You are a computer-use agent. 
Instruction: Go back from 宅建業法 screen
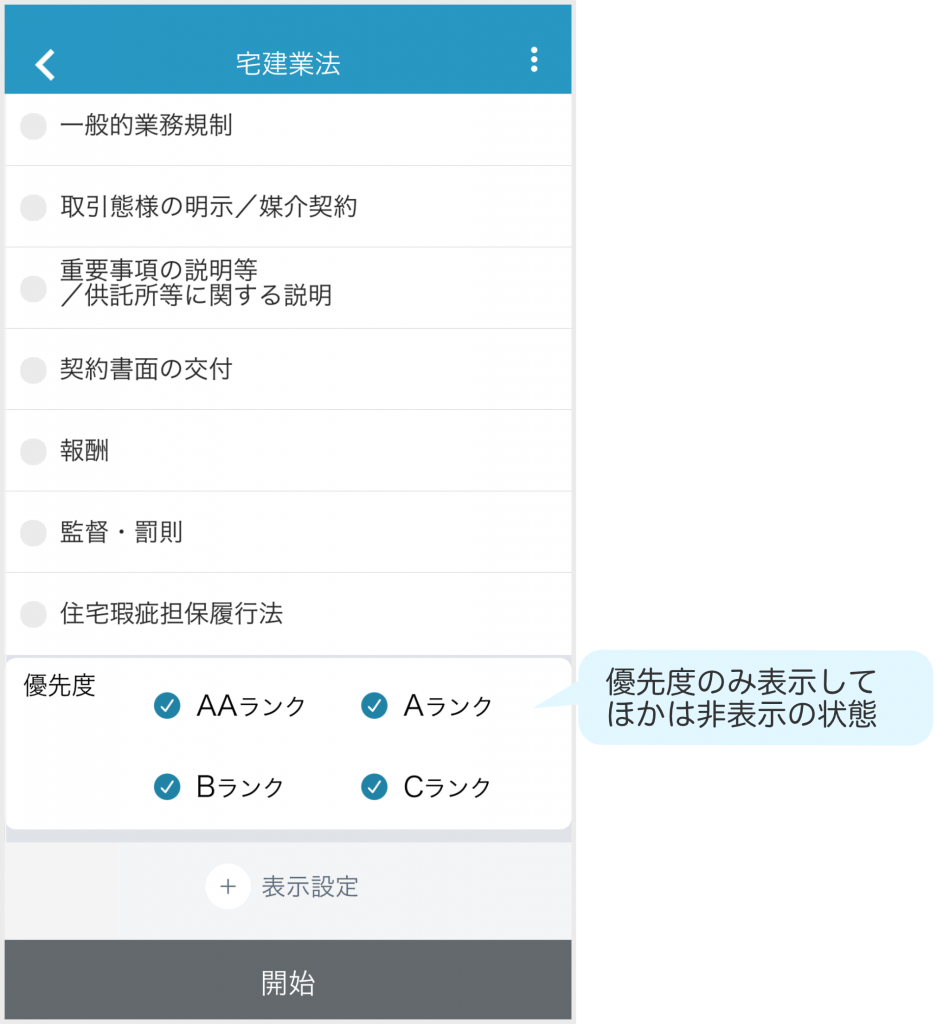pyautogui.click(x=45, y=64)
